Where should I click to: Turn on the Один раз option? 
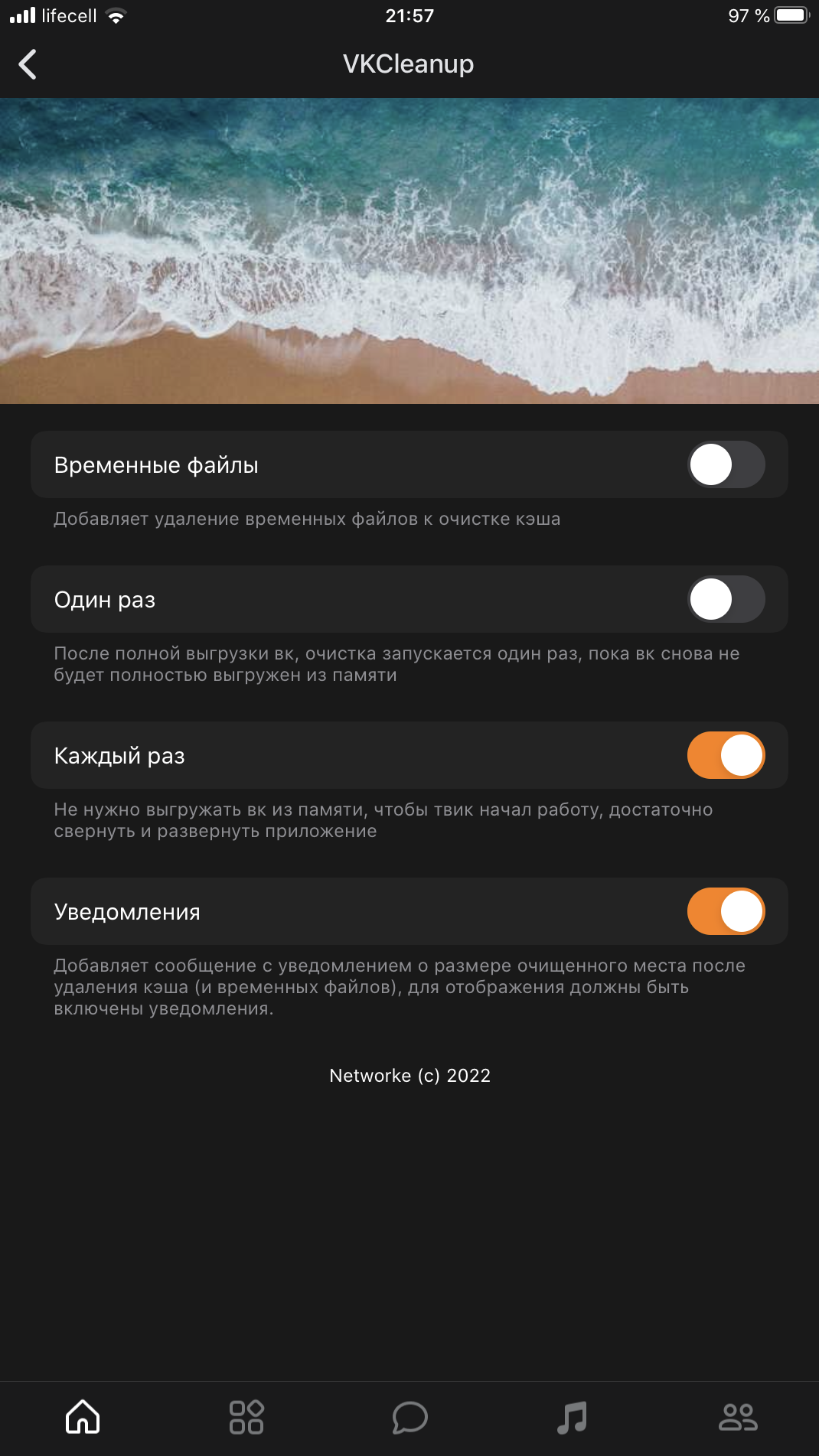pos(726,600)
